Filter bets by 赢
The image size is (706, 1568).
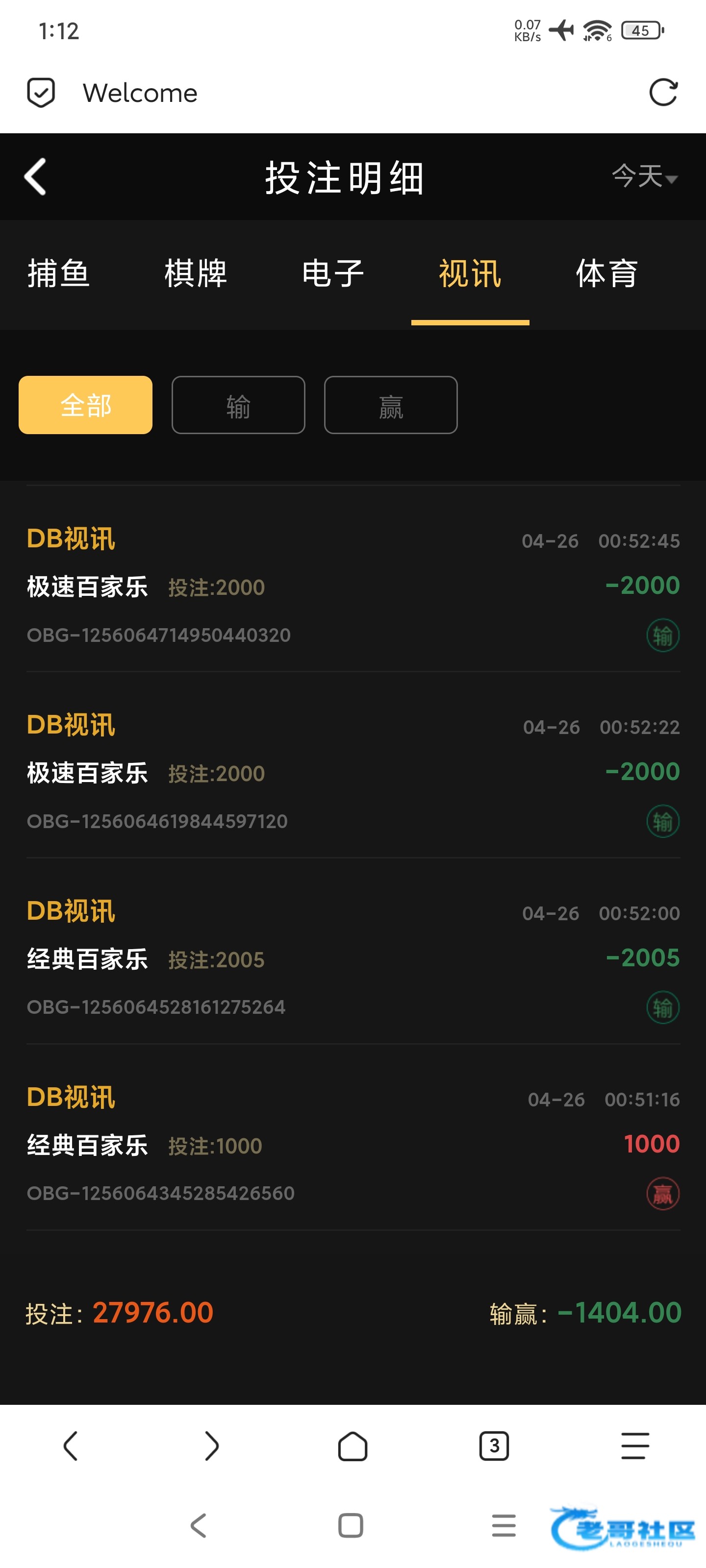tap(390, 405)
